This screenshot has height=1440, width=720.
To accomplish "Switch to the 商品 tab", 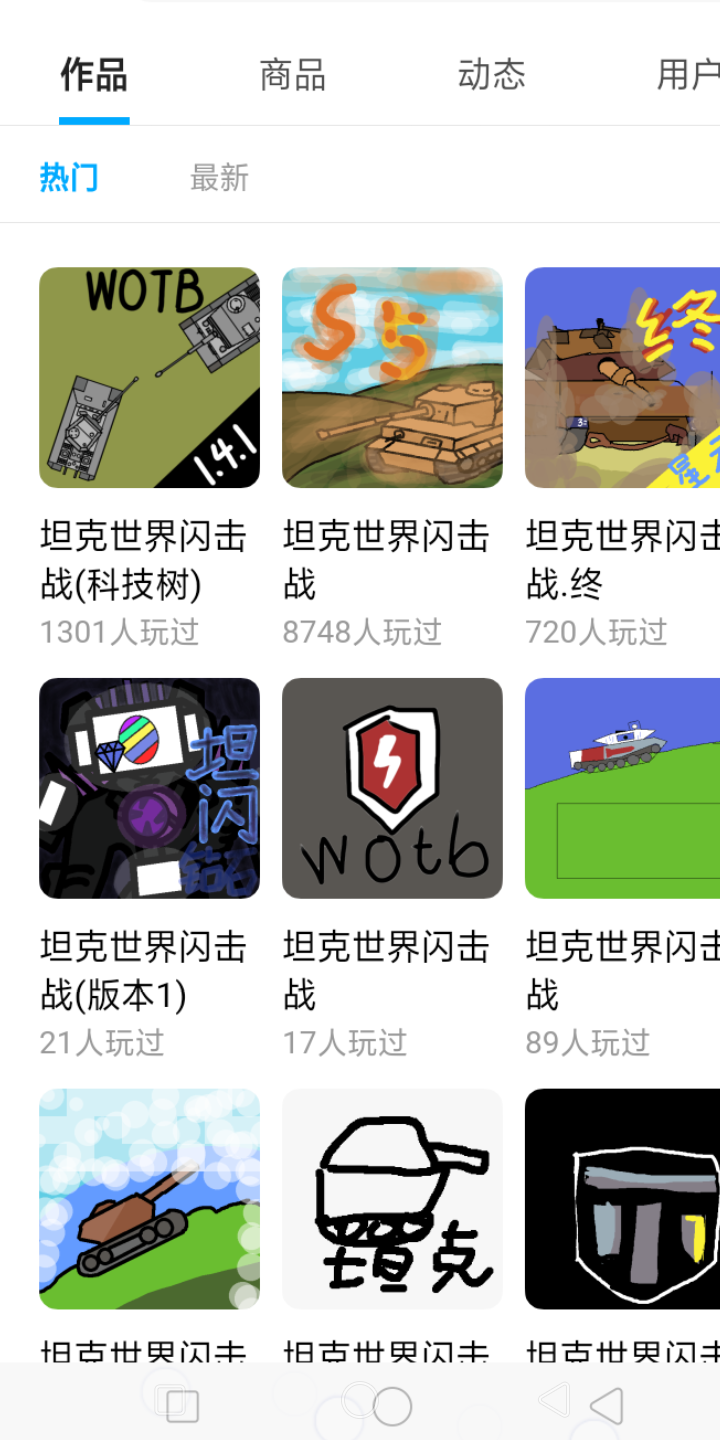I will click(x=292, y=75).
